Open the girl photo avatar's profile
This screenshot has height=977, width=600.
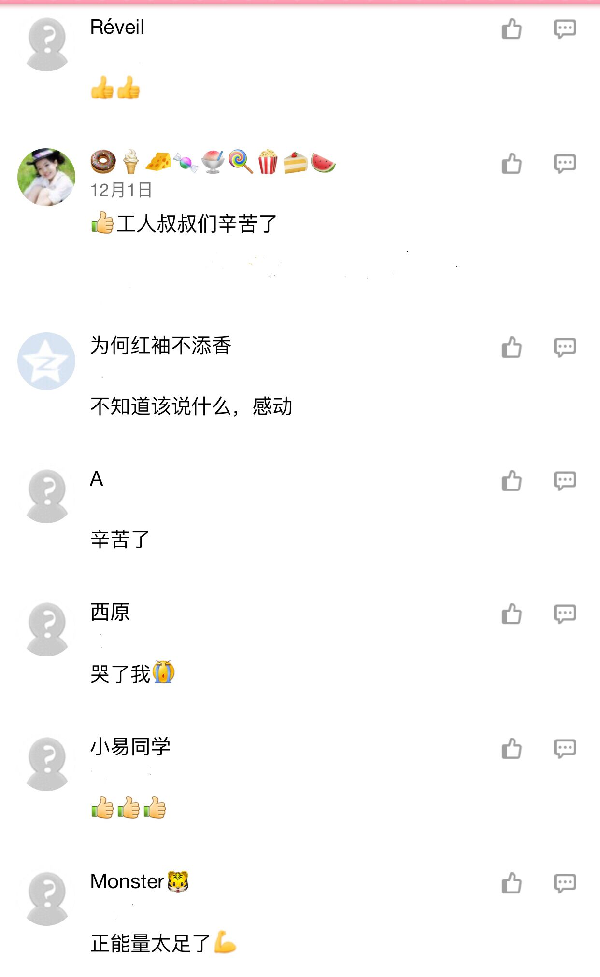click(x=47, y=177)
